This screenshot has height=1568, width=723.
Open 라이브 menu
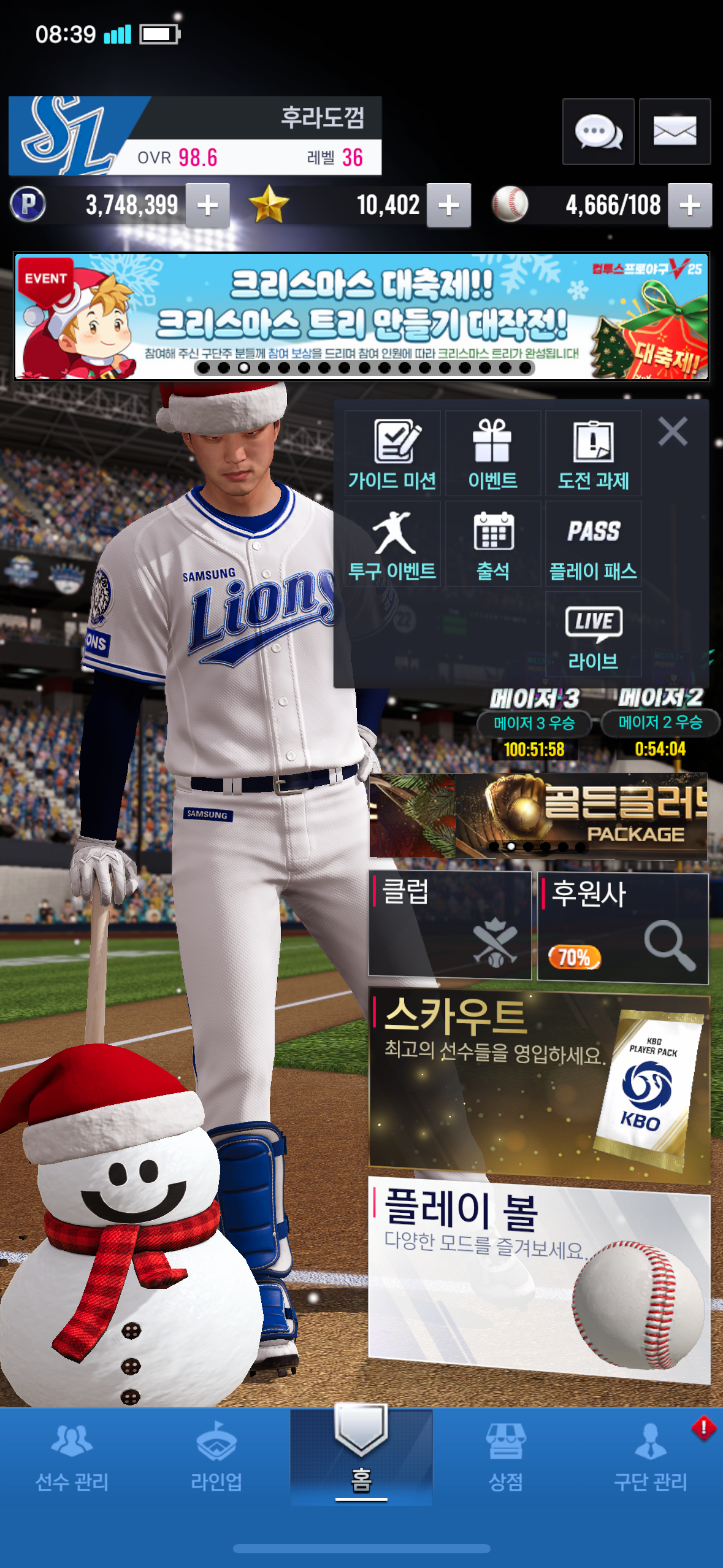click(593, 635)
